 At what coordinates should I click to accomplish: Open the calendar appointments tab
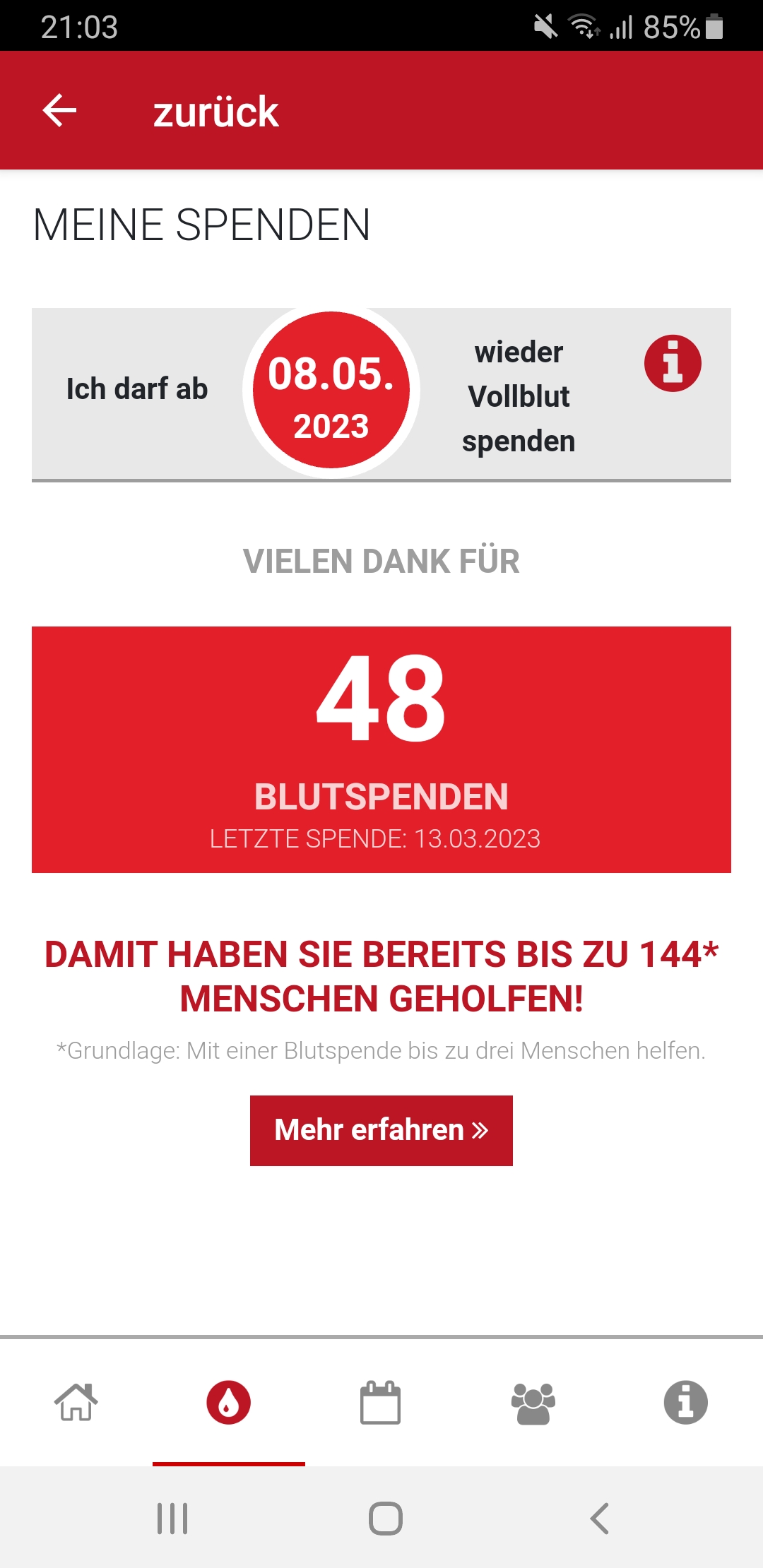[x=381, y=1402]
